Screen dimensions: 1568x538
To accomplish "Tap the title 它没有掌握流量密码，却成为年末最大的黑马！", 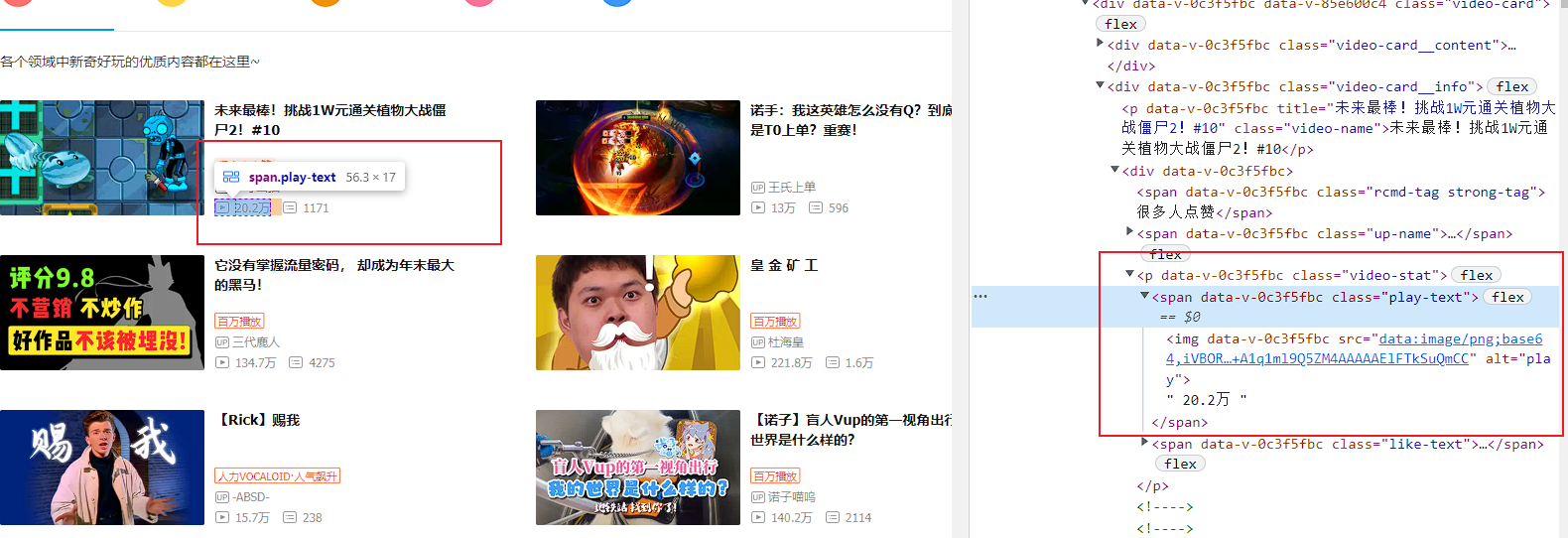I will [x=334, y=275].
